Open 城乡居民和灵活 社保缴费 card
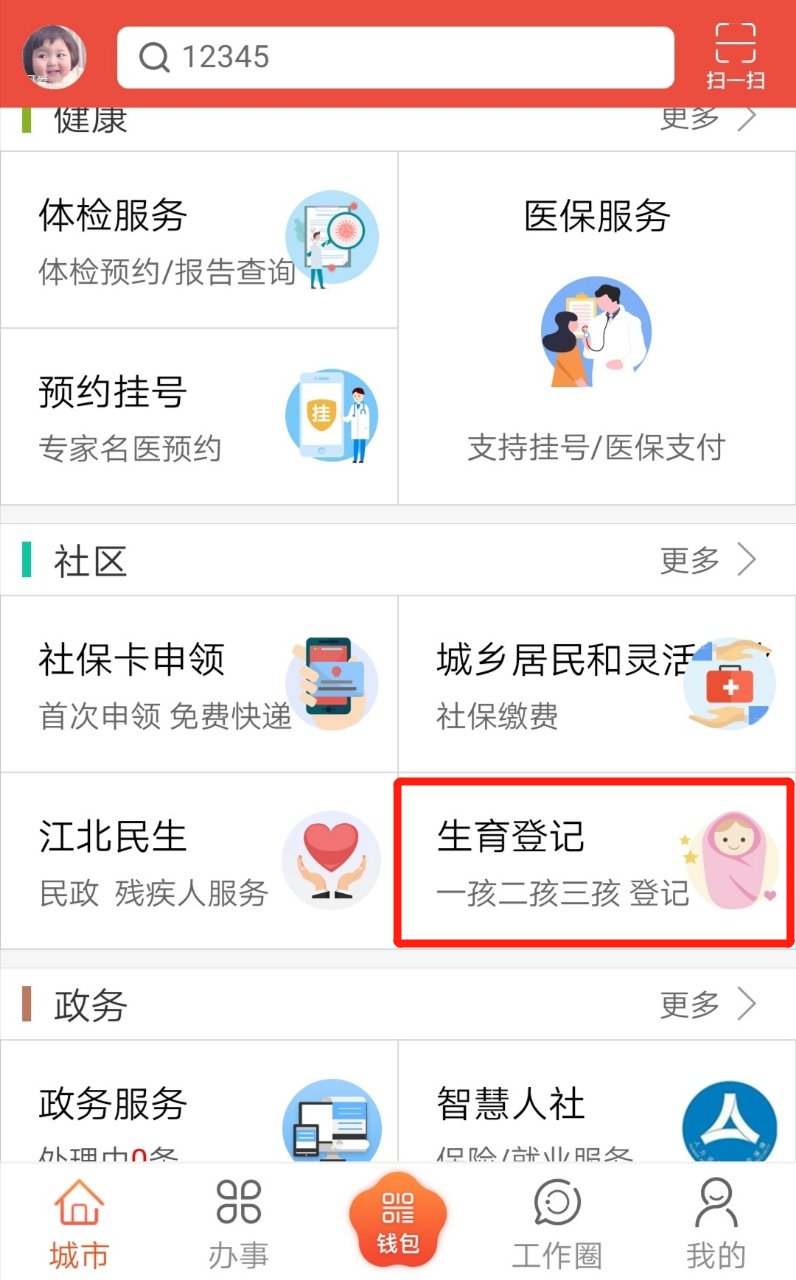The image size is (796, 1280). coord(596,684)
